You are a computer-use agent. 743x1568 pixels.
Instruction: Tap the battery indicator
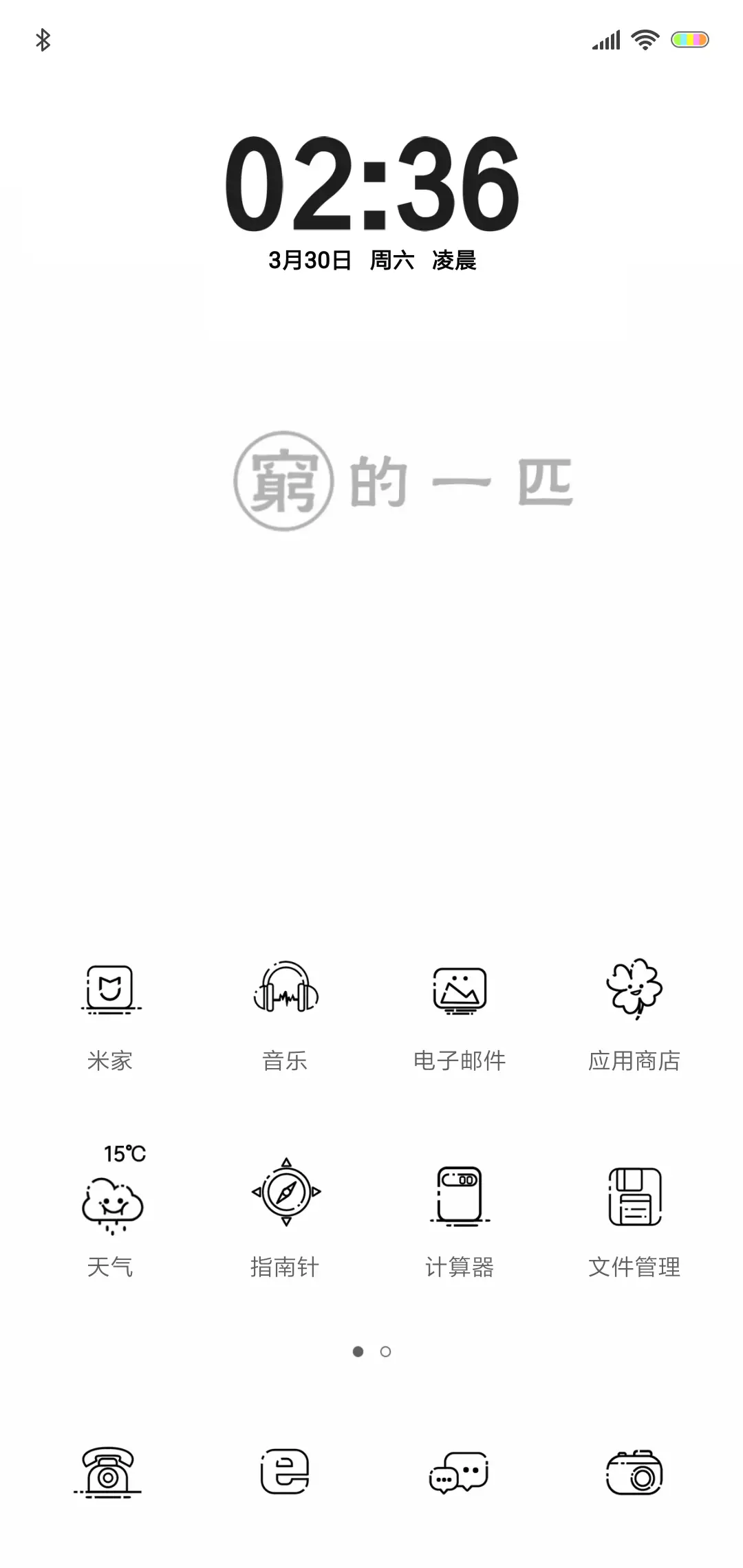coord(690,39)
